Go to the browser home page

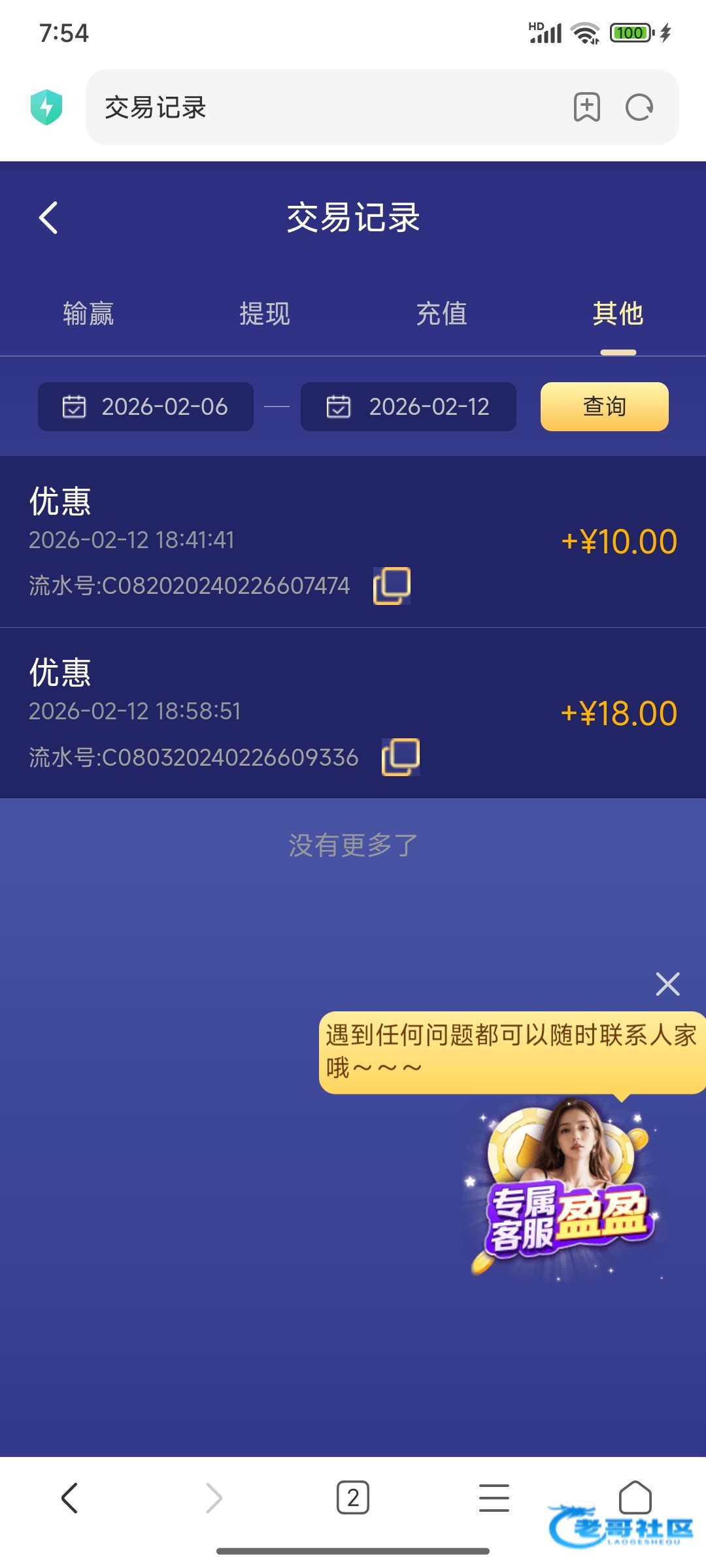(635, 1497)
